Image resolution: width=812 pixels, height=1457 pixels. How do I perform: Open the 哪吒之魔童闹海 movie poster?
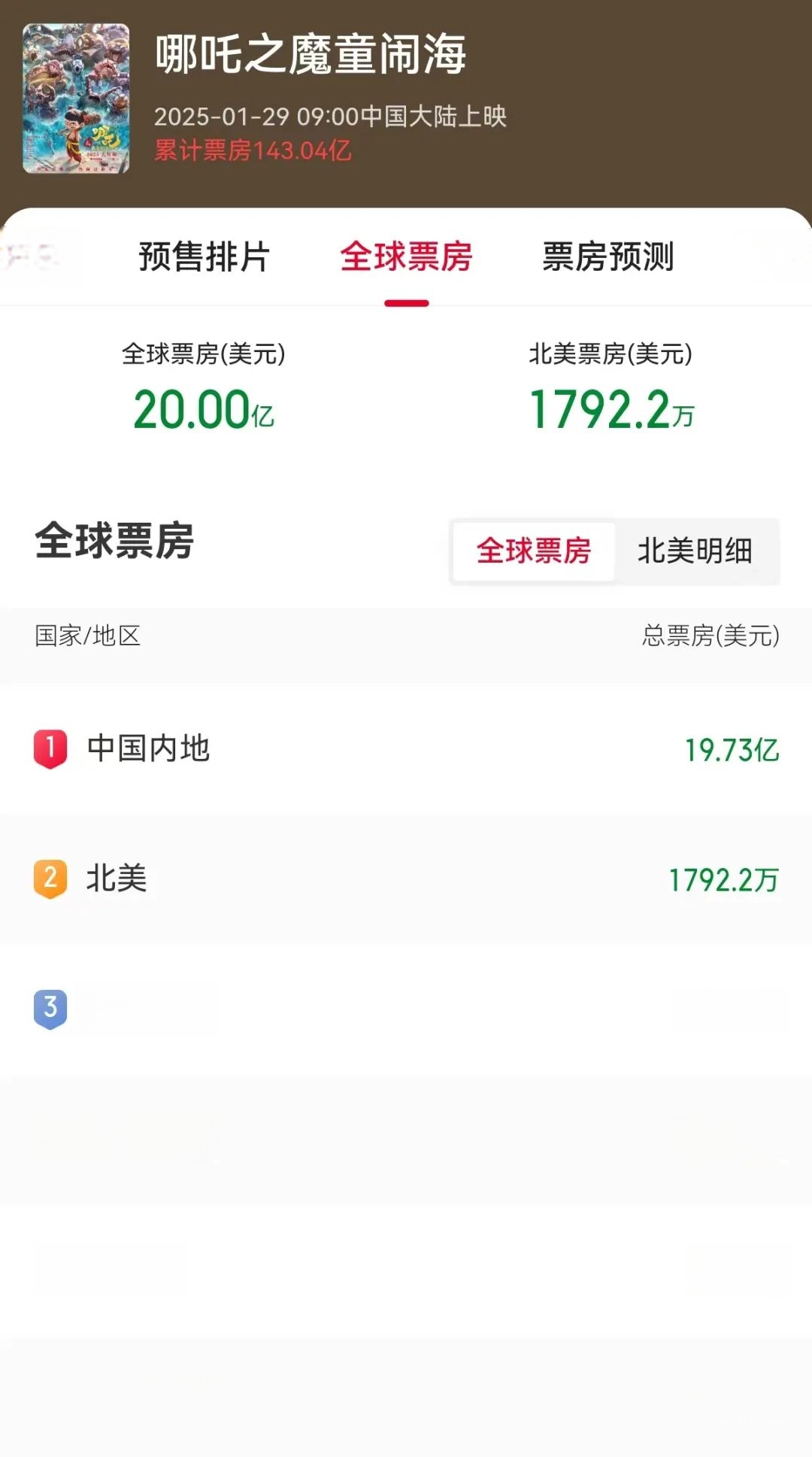[x=76, y=99]
